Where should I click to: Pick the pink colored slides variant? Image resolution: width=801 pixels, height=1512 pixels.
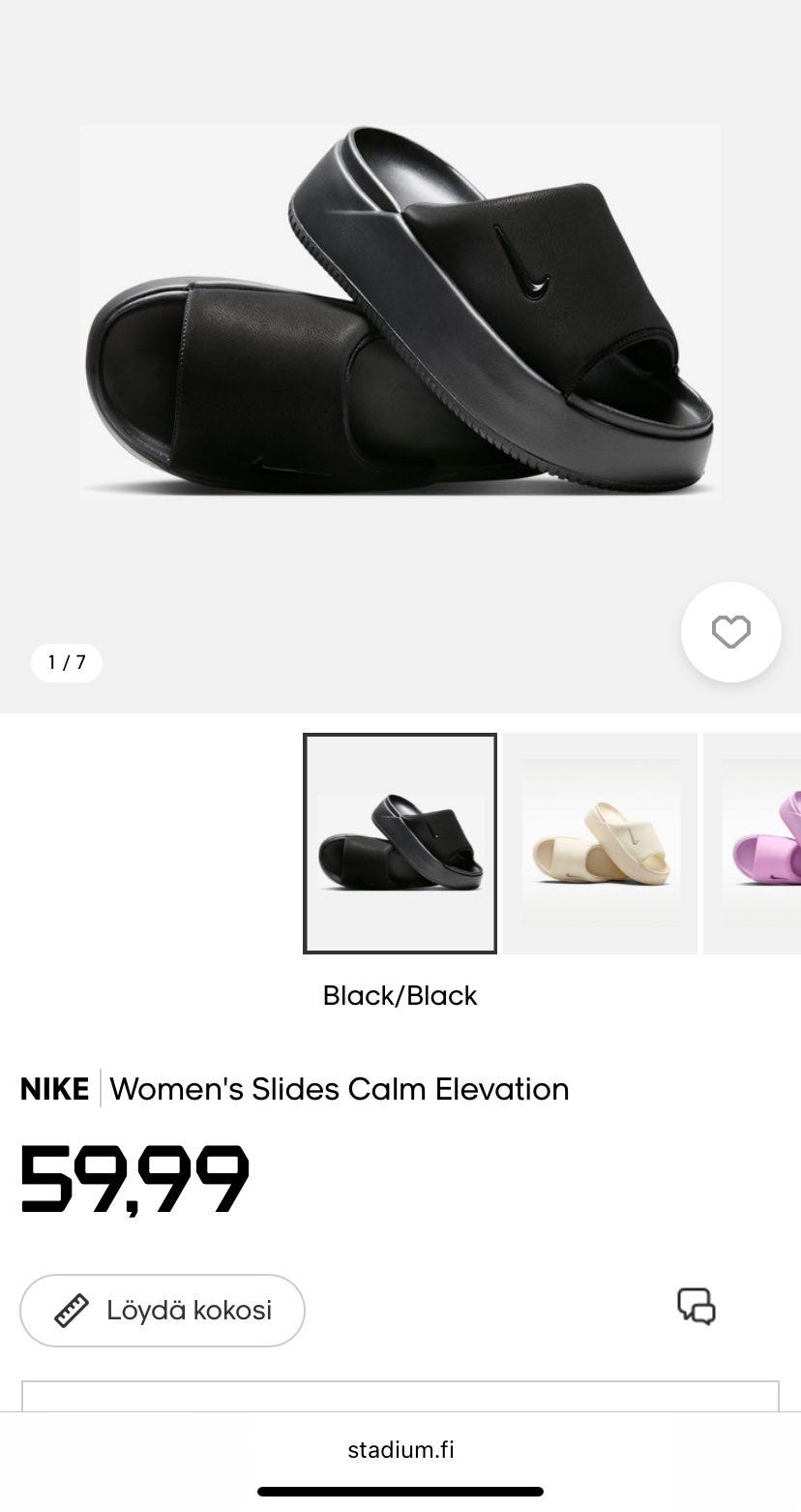753,843
